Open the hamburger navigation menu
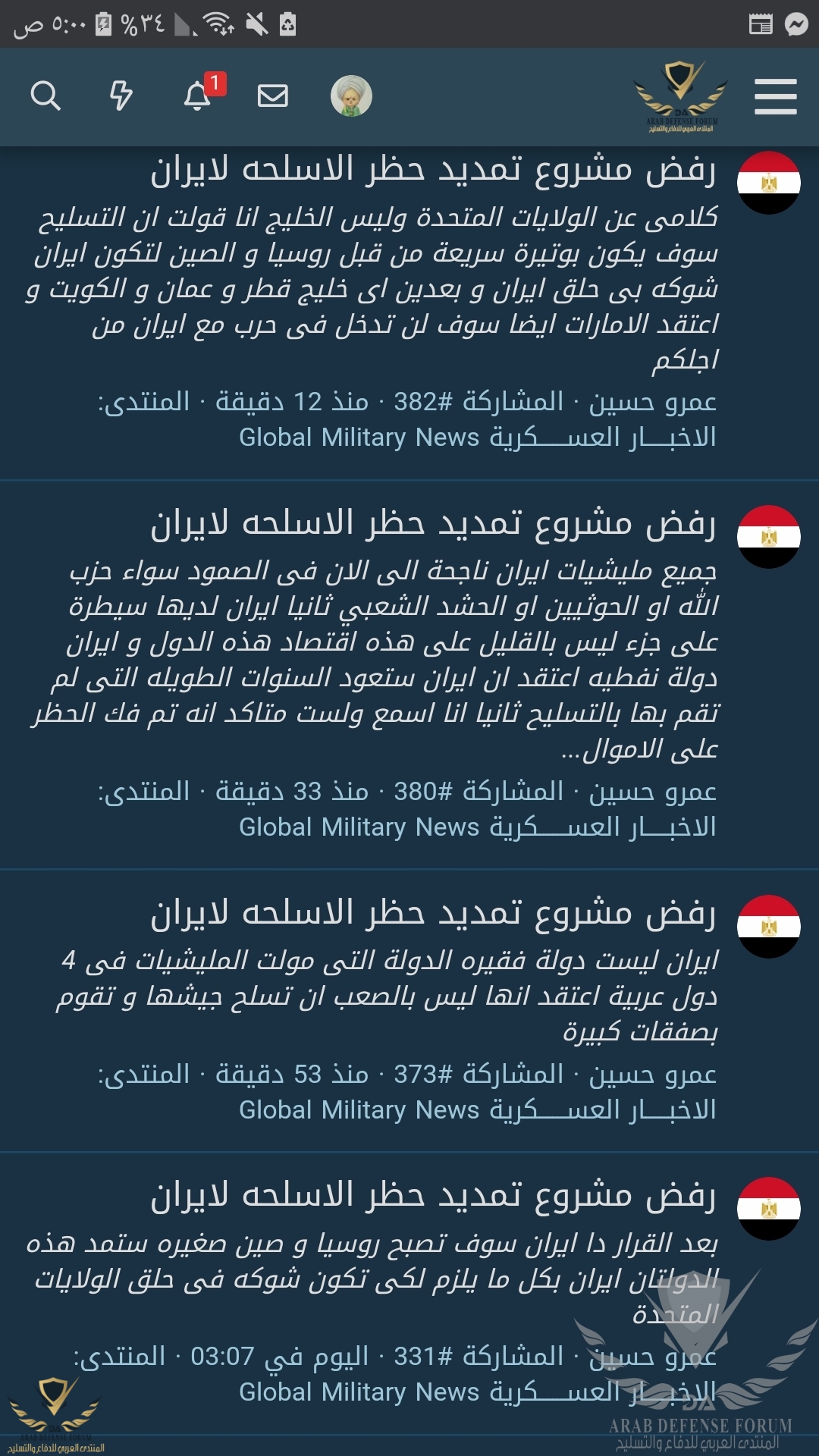This screenshot has height=1456, width=819. tap(775, 96)
